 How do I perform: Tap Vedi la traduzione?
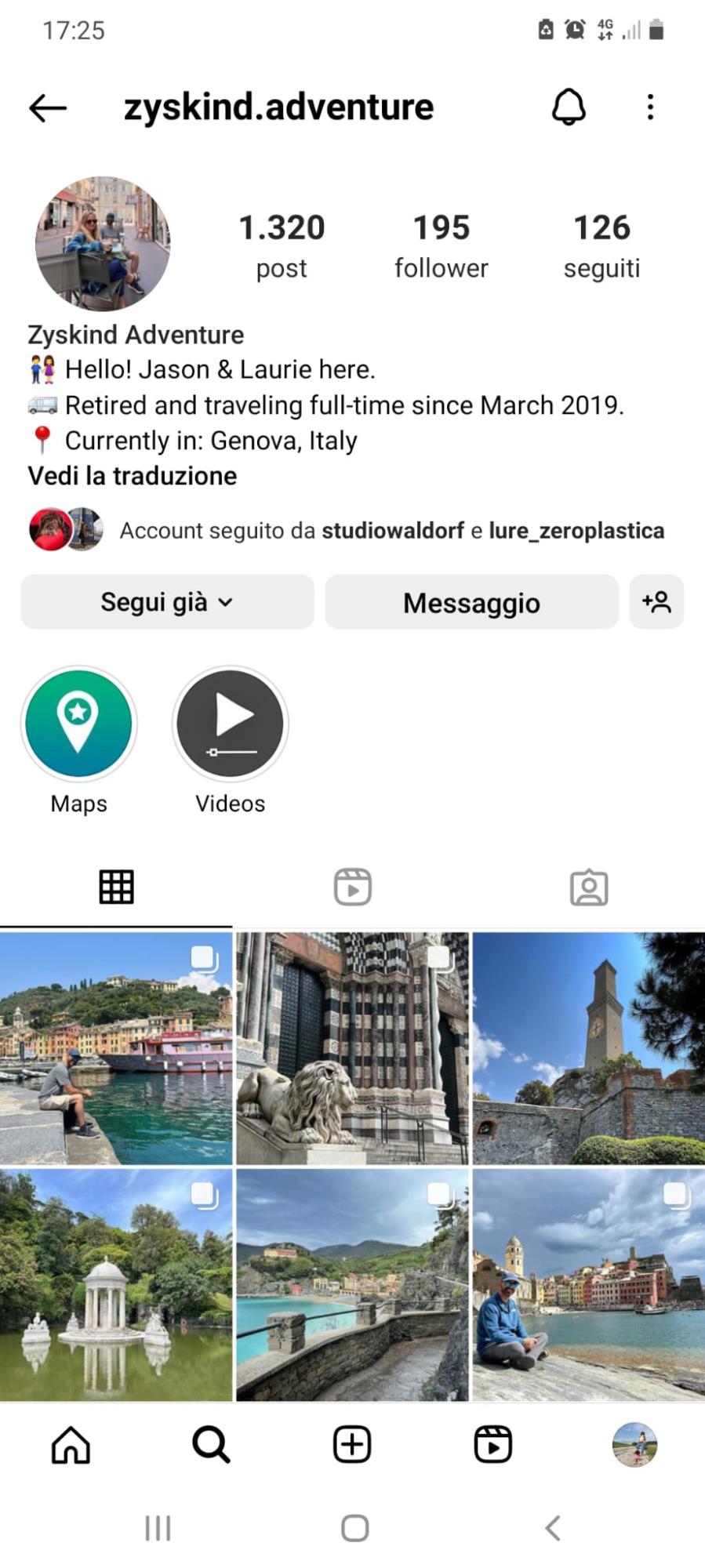pyautogui.click(x=133, y=476)
